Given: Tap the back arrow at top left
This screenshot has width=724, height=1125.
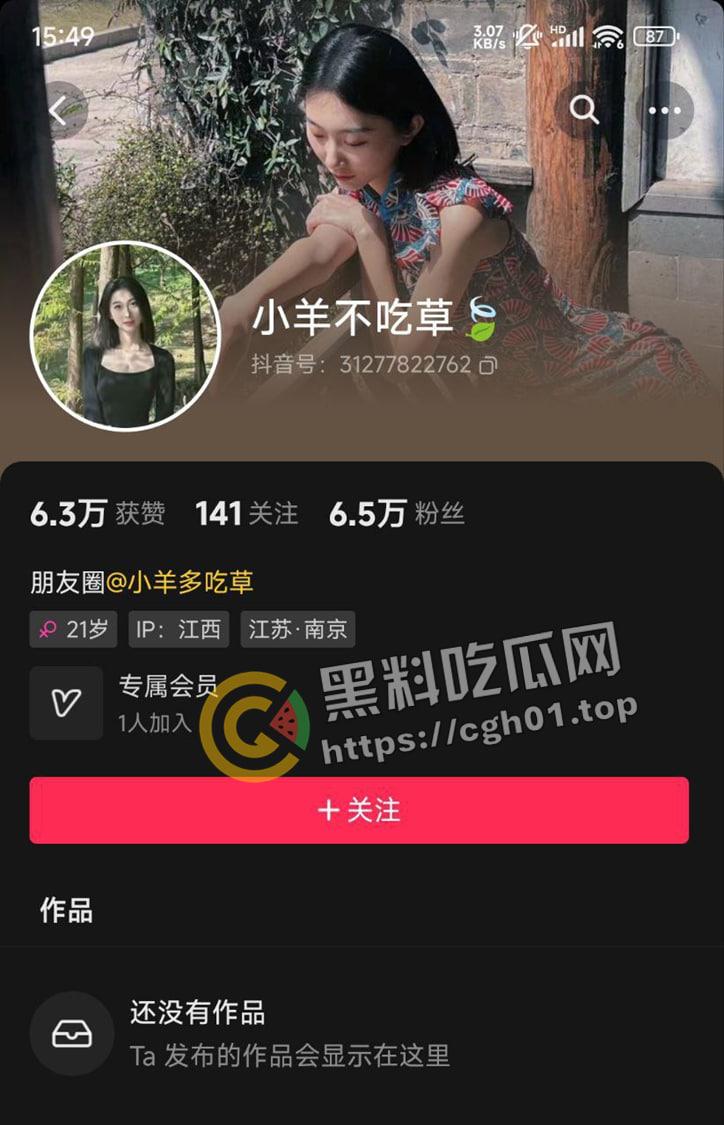Looking at the screenshot, I should pos(57,111).
